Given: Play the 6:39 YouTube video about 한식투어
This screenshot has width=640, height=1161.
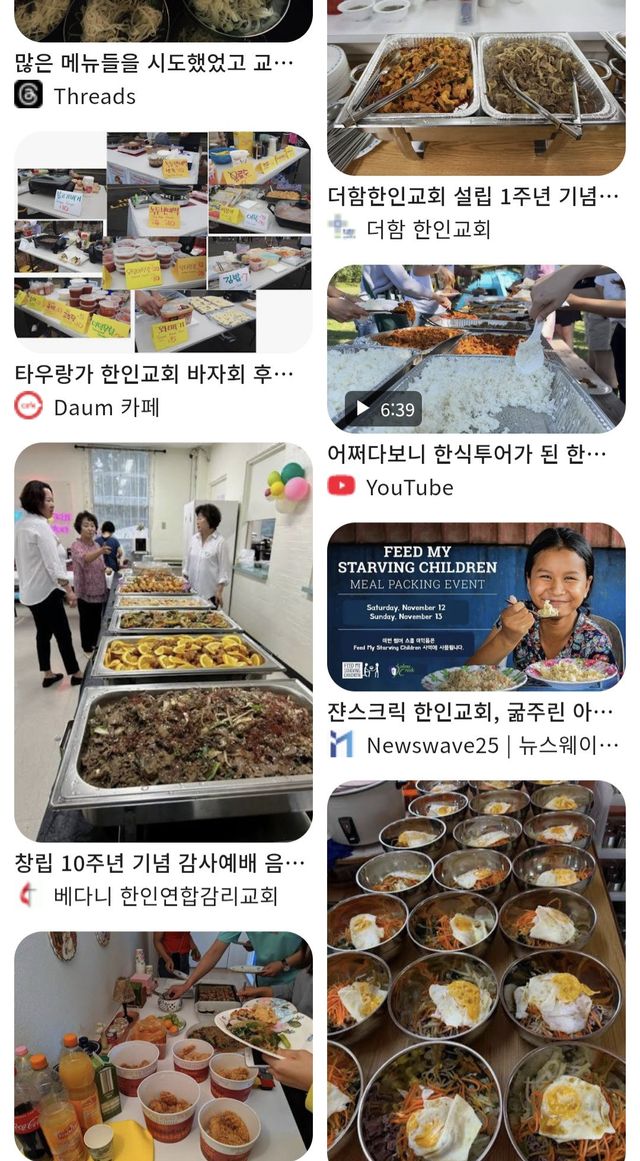Looking at the screenshot, I should click(476, 348).
